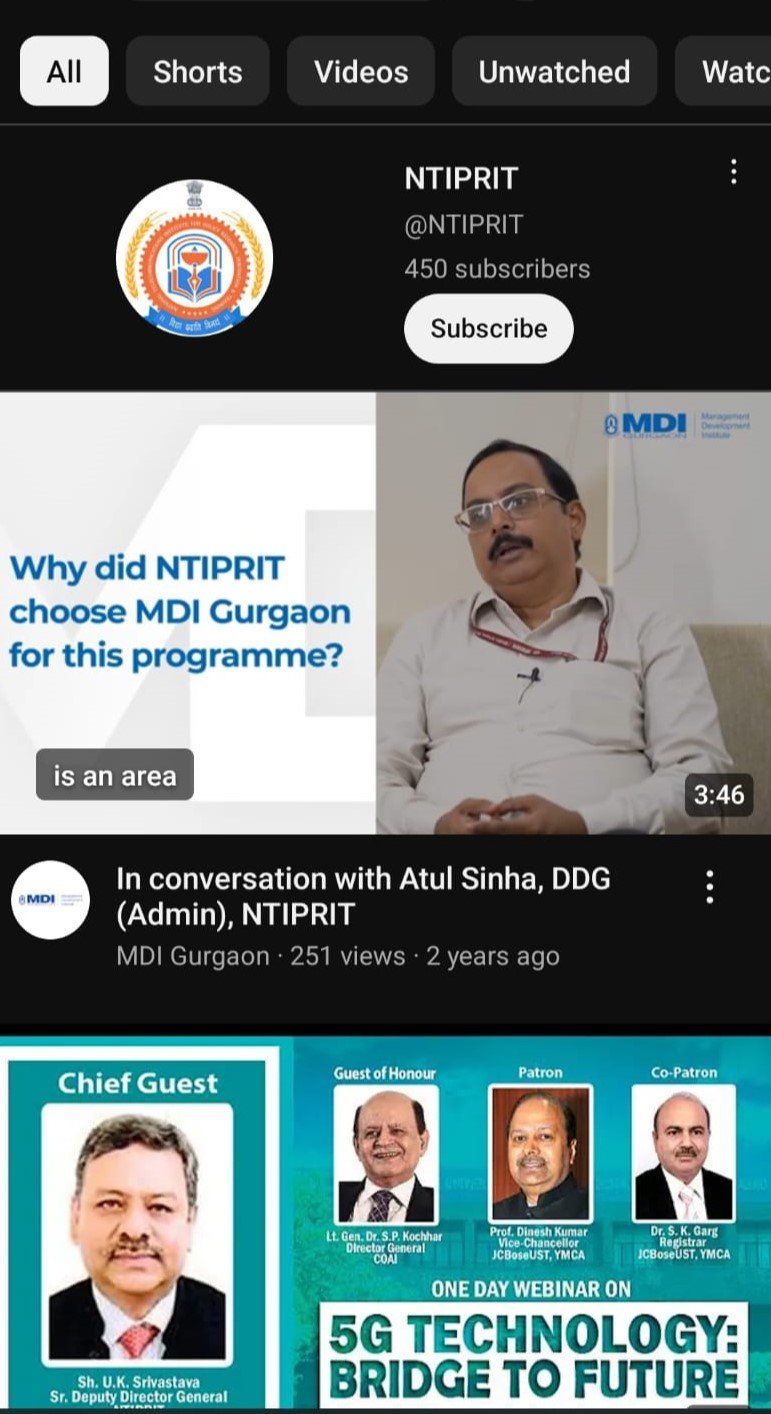
Task: Switch to the Shorts filter chip
Action: 197,71
